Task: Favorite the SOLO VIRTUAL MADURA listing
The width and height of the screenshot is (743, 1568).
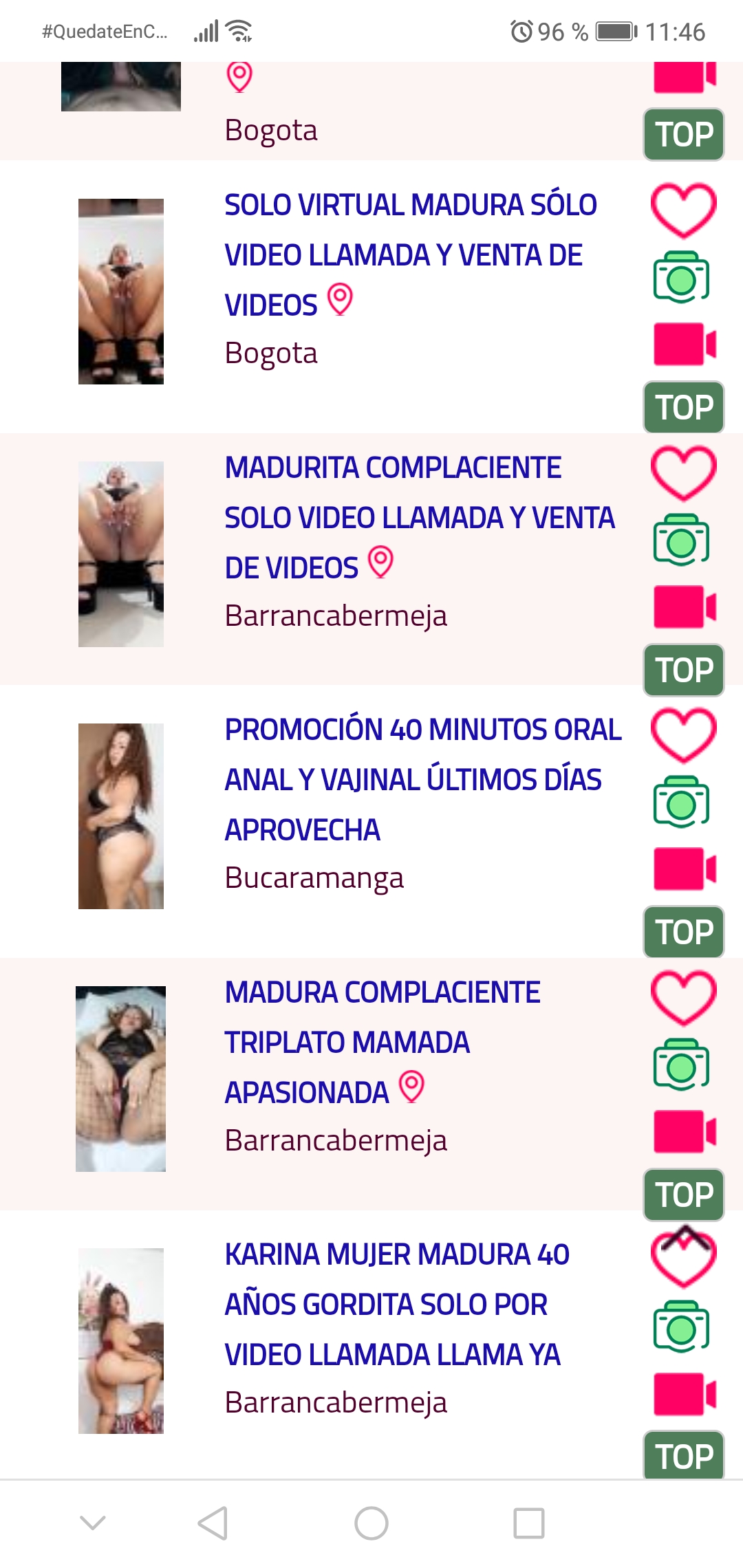Action: 683,210
